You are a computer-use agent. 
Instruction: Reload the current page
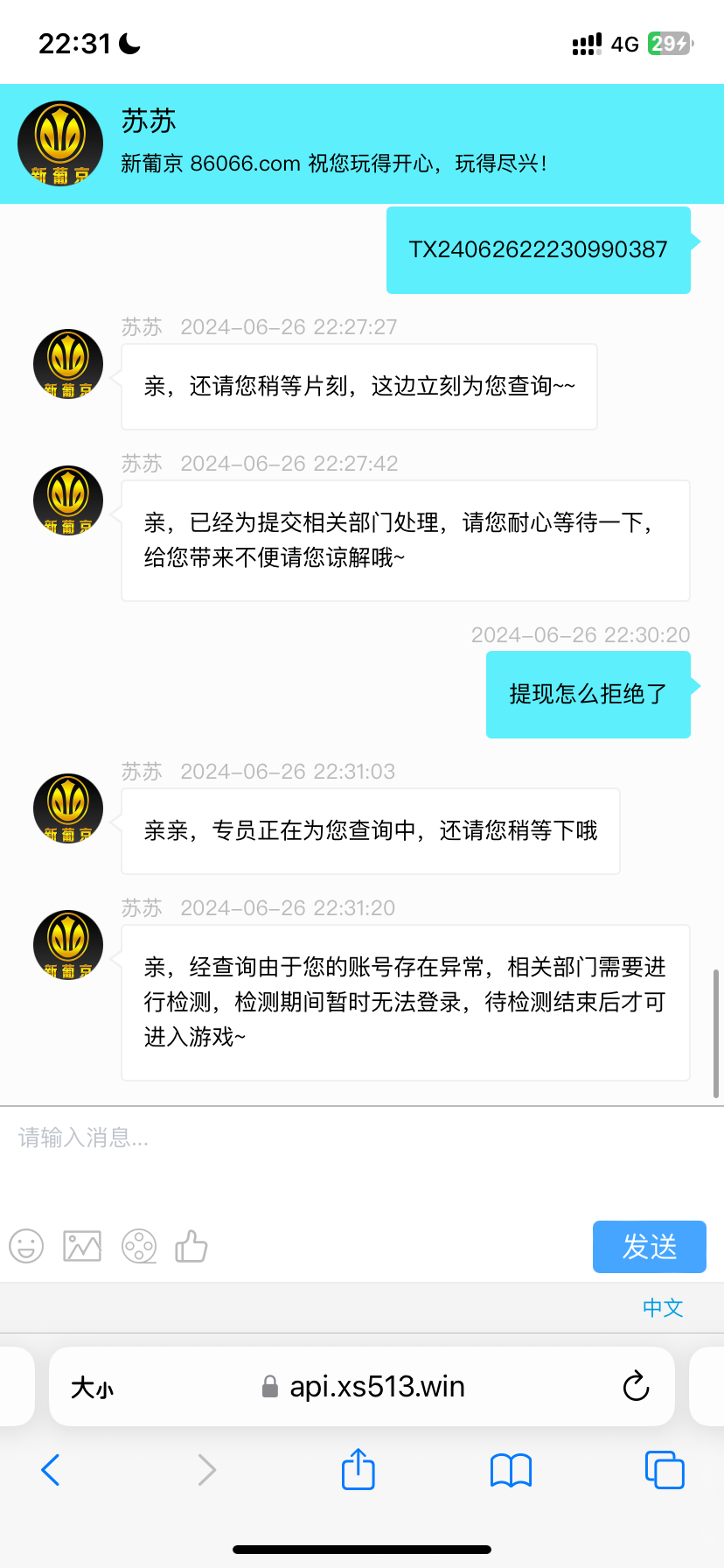click(636, 1387)
